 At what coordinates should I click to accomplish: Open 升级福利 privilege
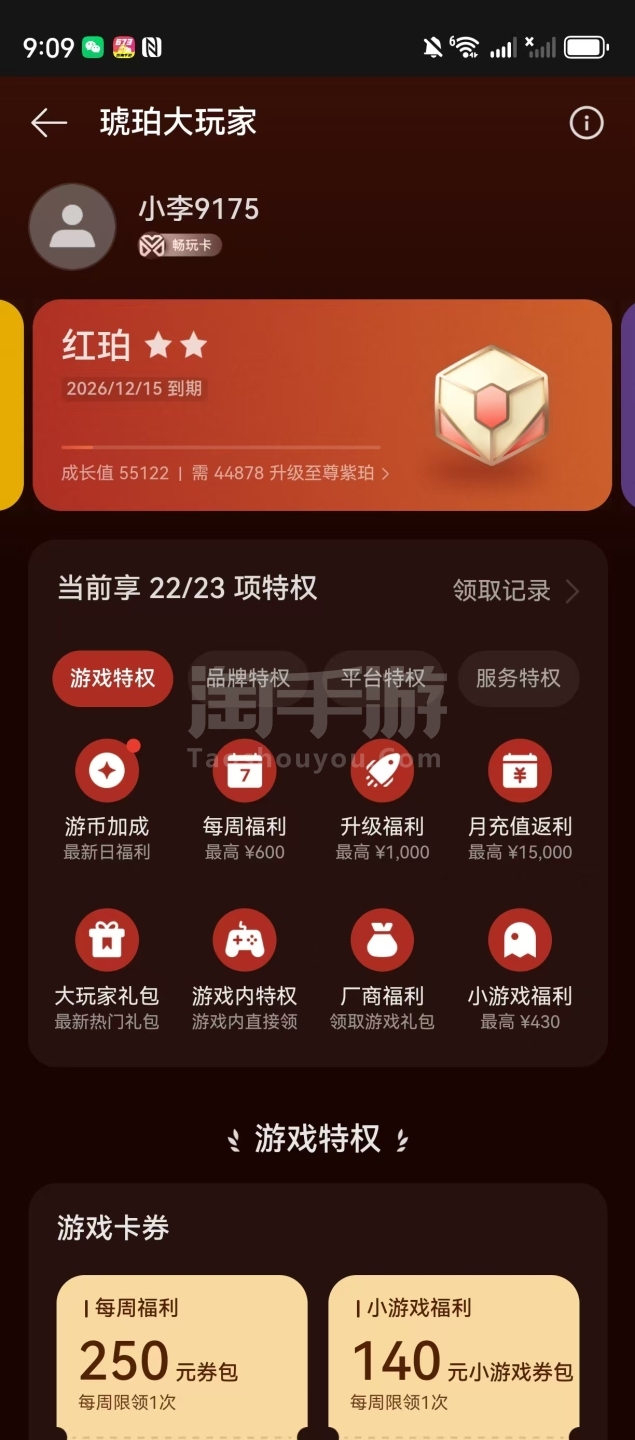[x=382, y=772]
